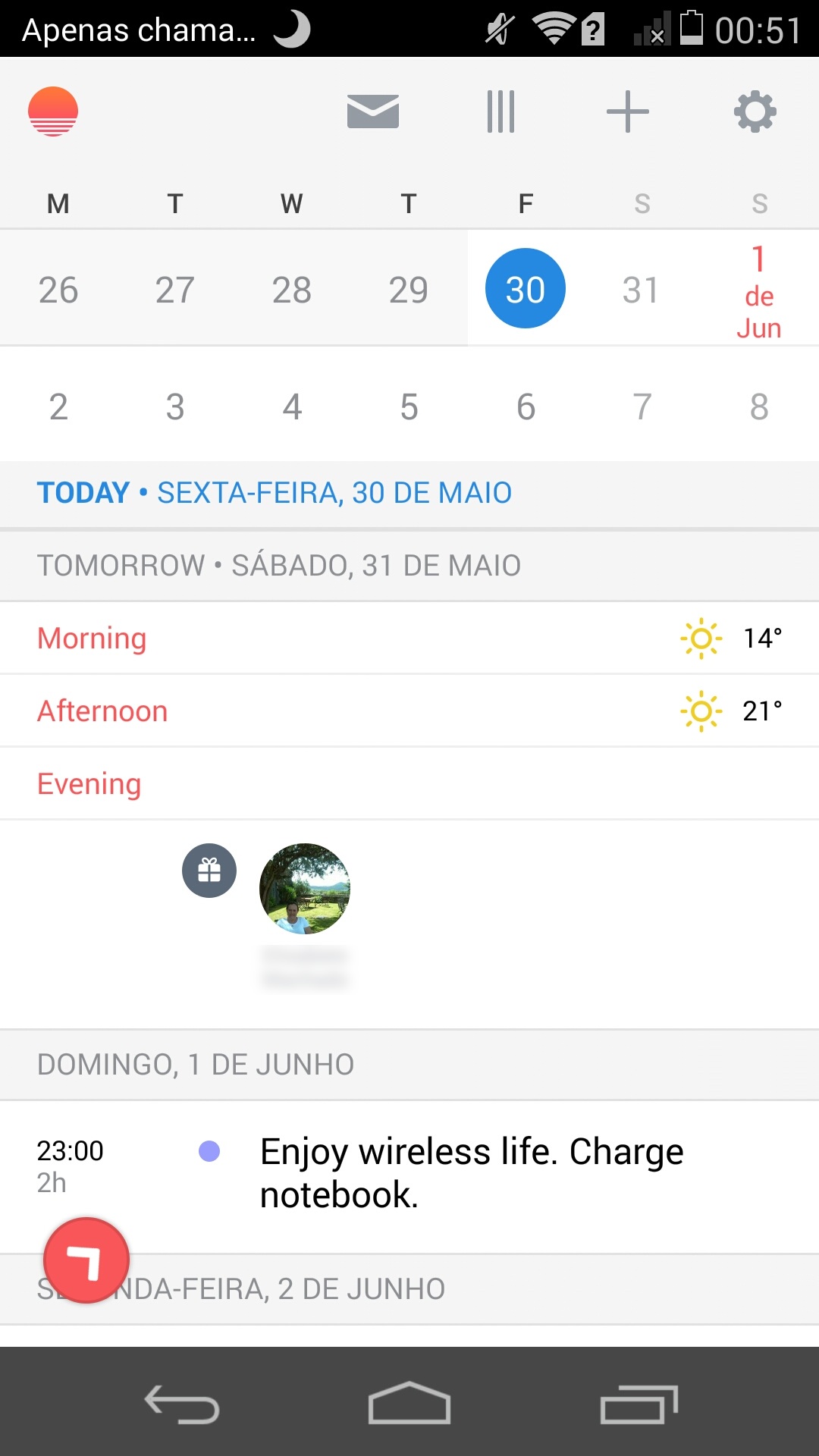Open the mail envelope icon
This screenshot has width=819, height=1456.
374,111
